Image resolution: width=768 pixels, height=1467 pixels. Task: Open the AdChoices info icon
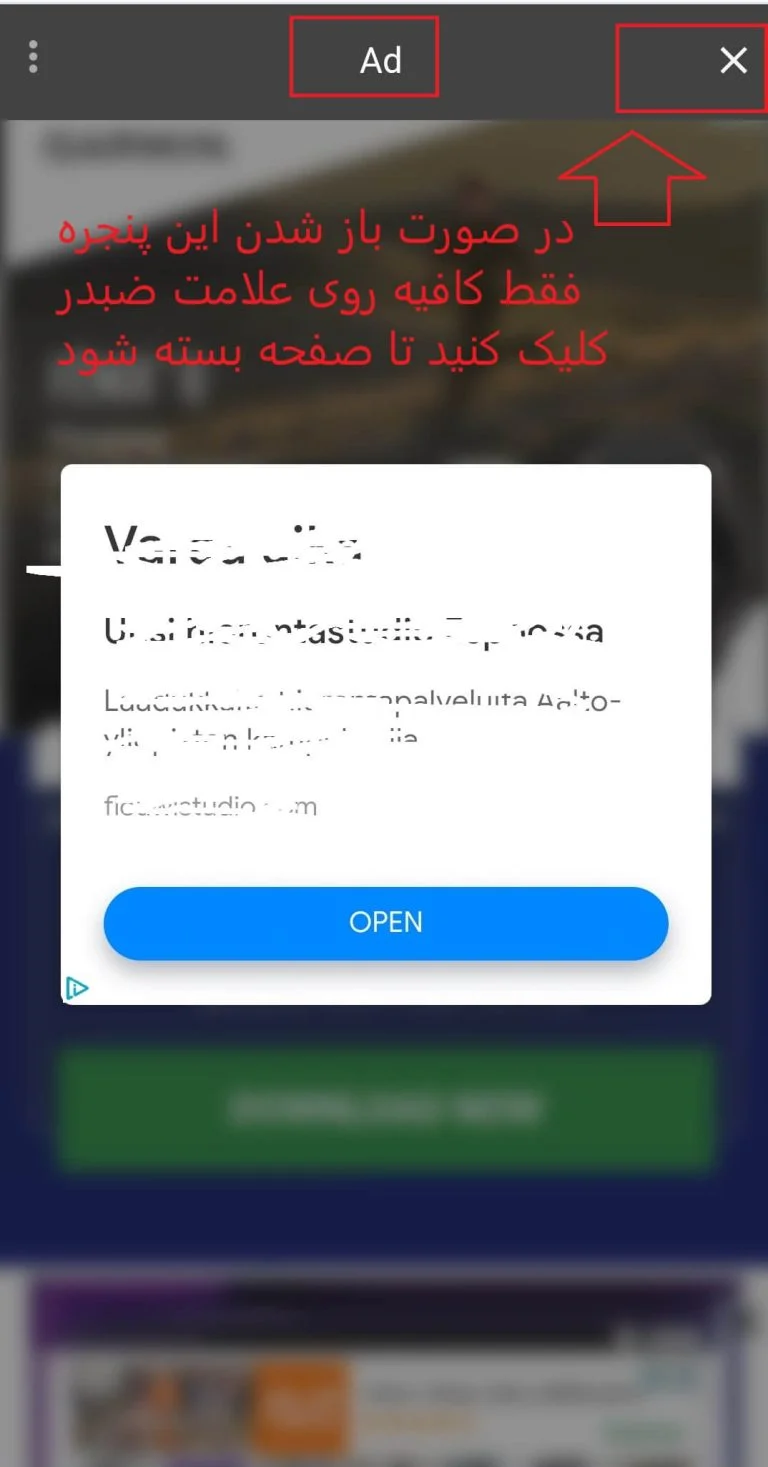click(x=76, y=989)
